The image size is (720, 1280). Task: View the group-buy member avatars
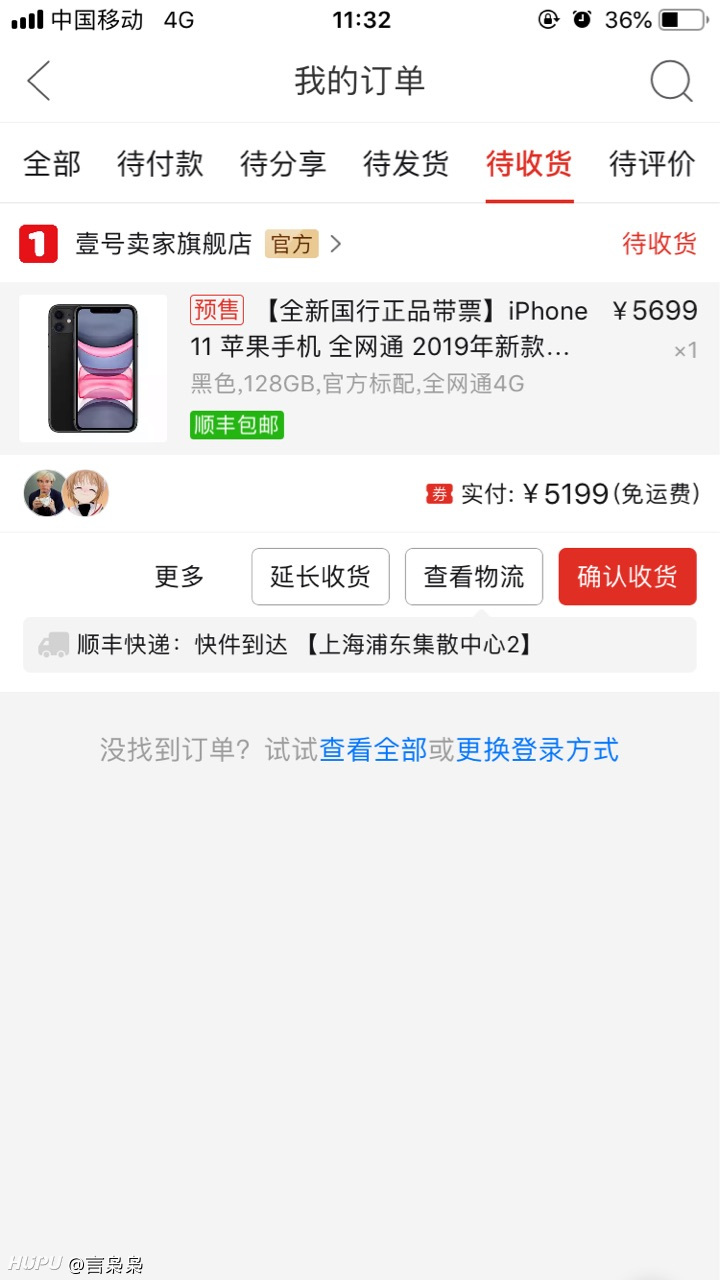coord(66,493)
